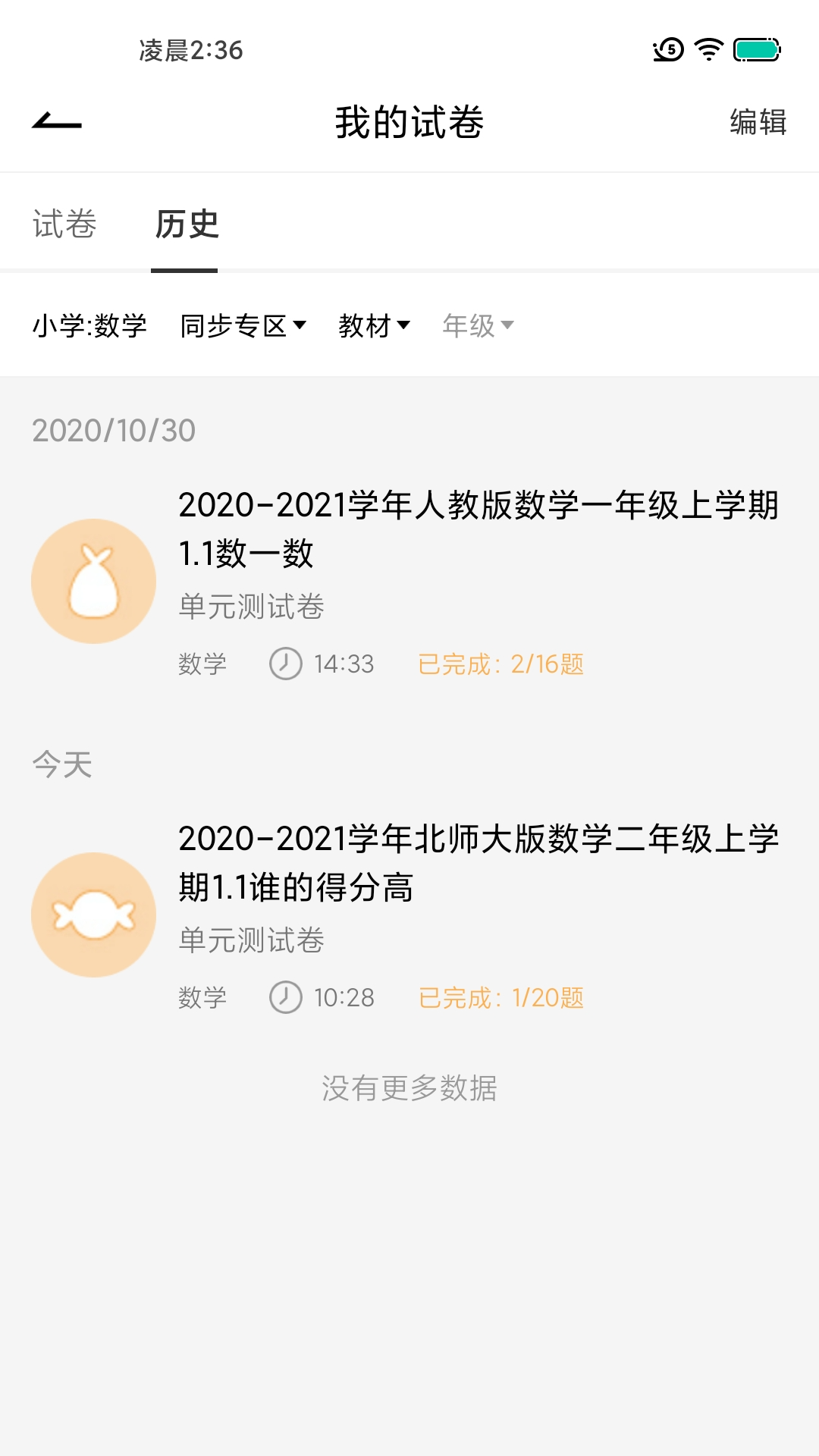Image resolution: width=819 pixels, height=1456 pixels.
Task: Switch to the 试卷 tab
Action: (64, 224)
